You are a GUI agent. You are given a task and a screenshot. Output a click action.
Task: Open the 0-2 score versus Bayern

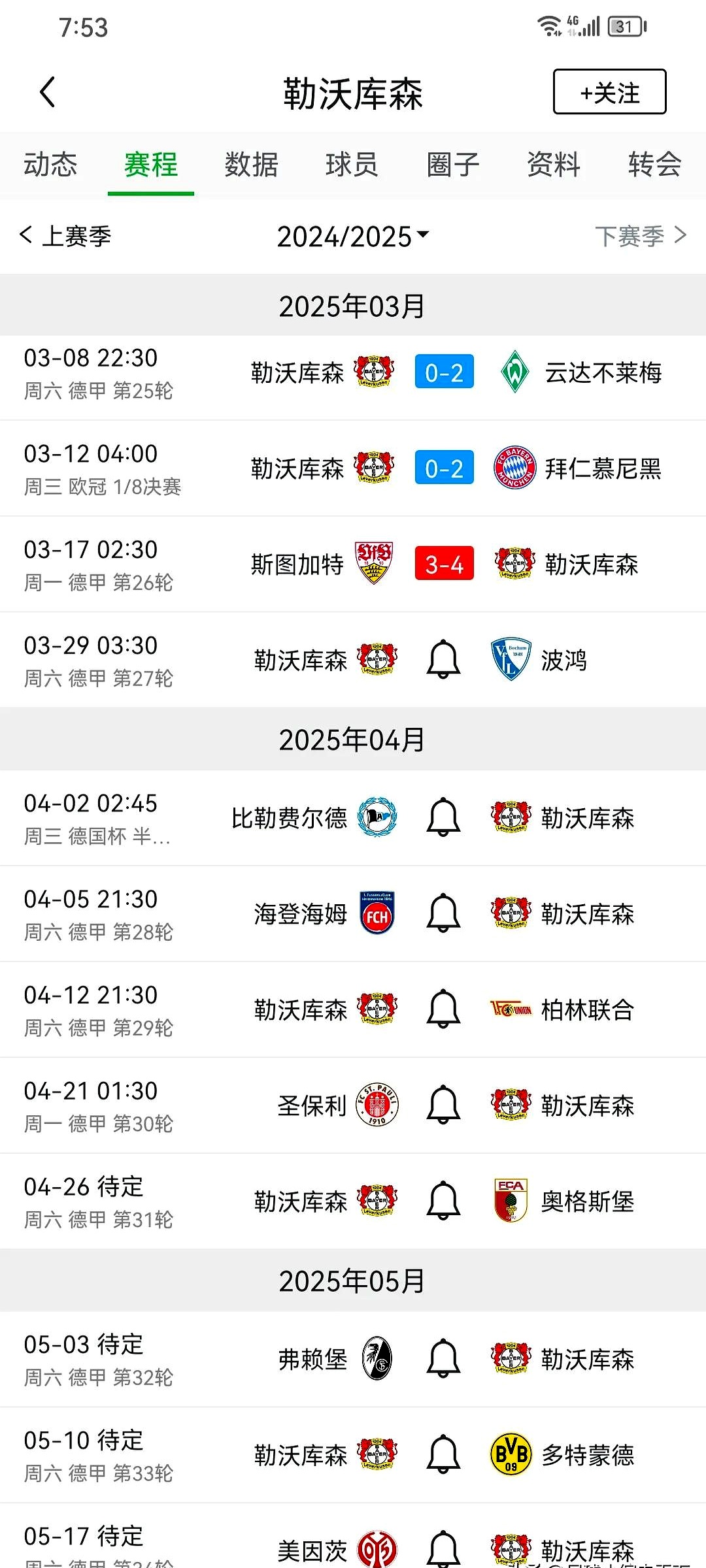click(443, 468)
